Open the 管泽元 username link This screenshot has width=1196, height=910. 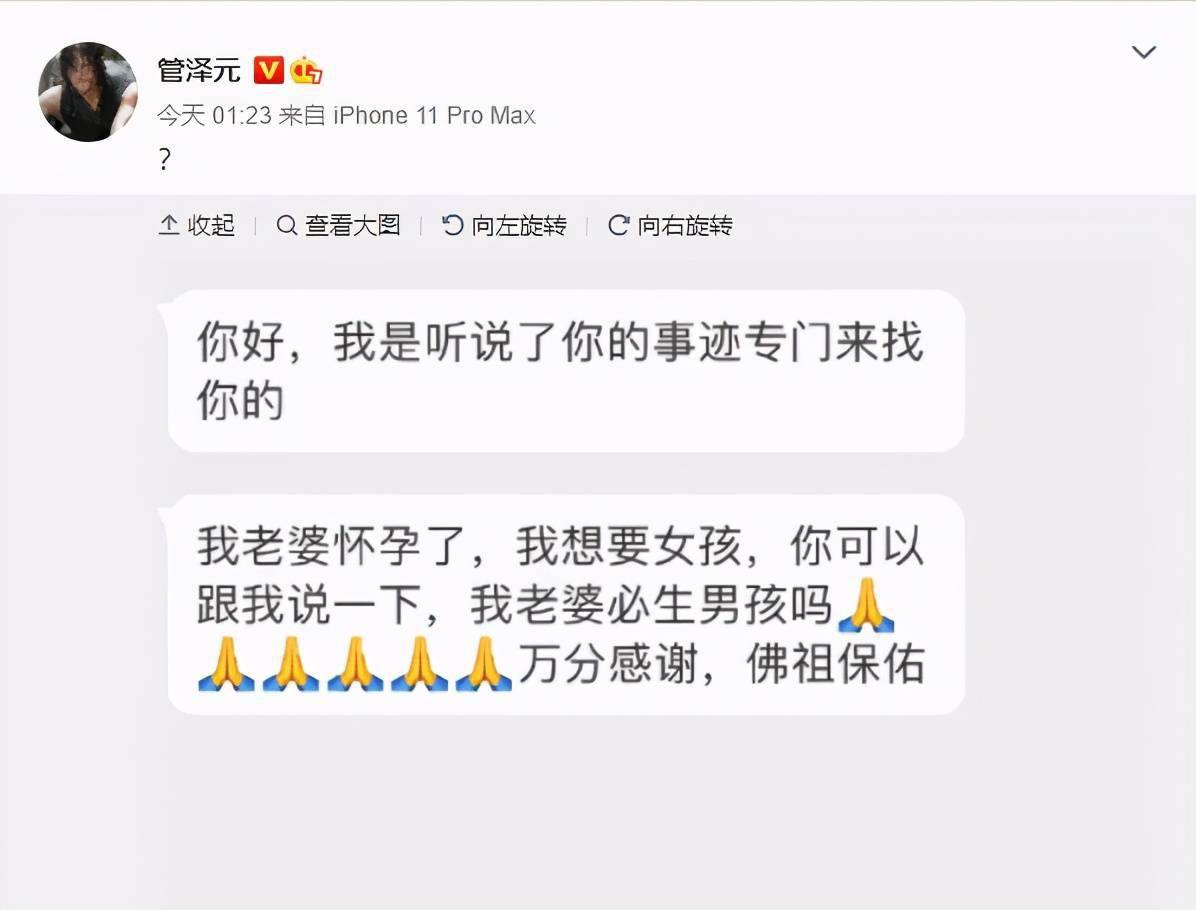(x=199, y=70)
